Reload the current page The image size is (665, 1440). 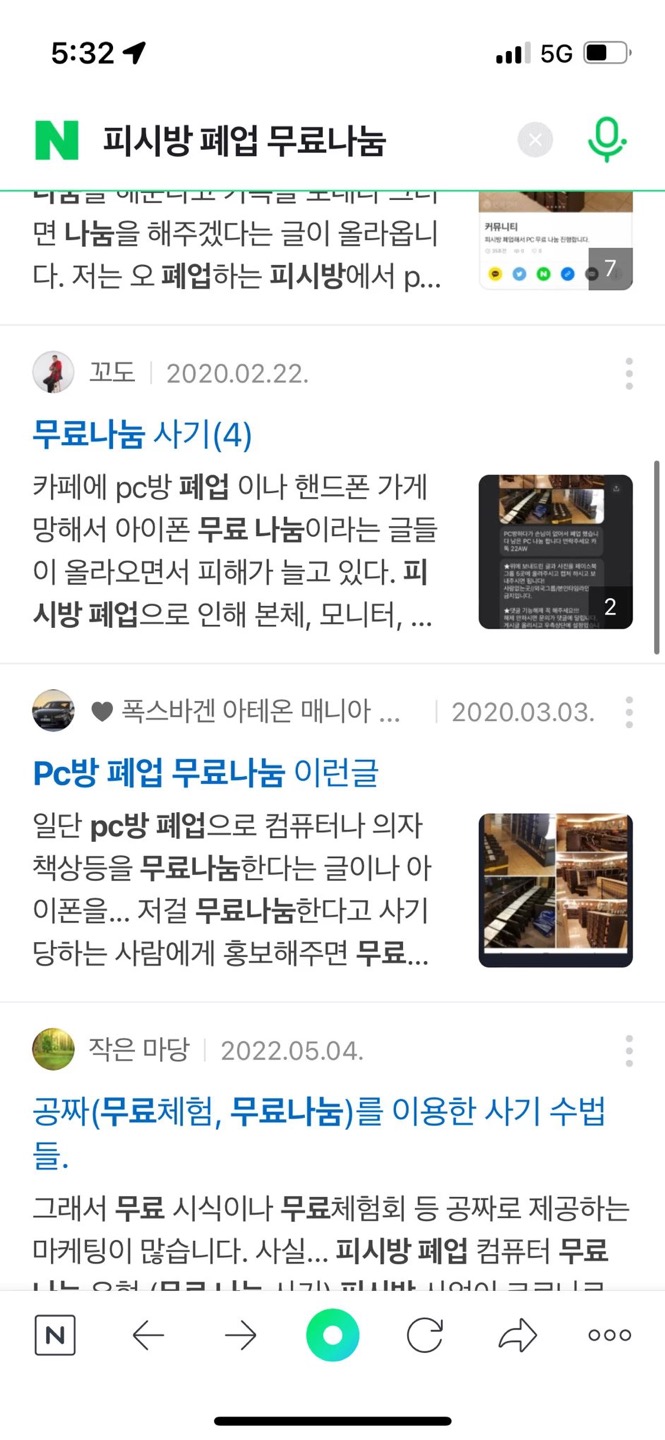425,1335
